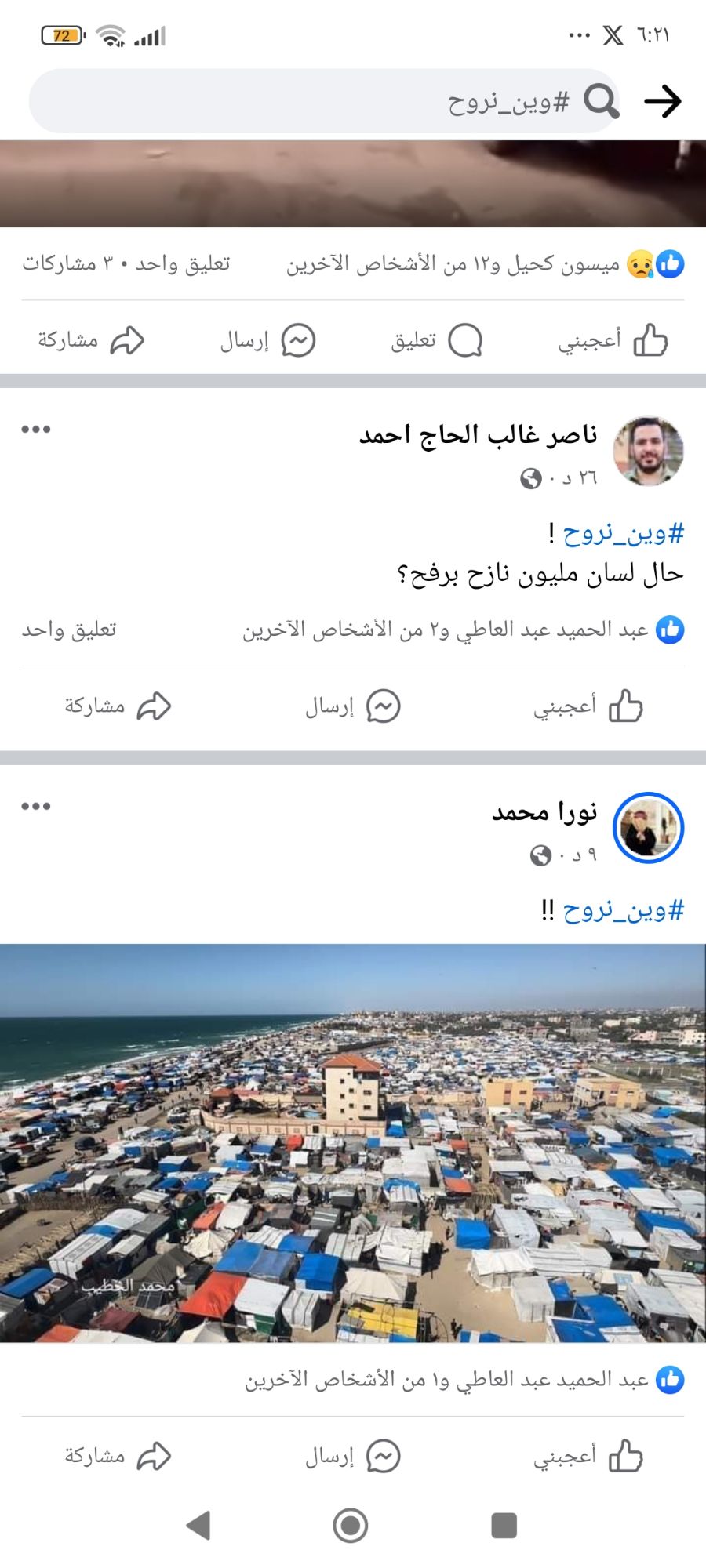
Task: Send ناصر غالب's post via Messenger
Action: click(353, 706)
